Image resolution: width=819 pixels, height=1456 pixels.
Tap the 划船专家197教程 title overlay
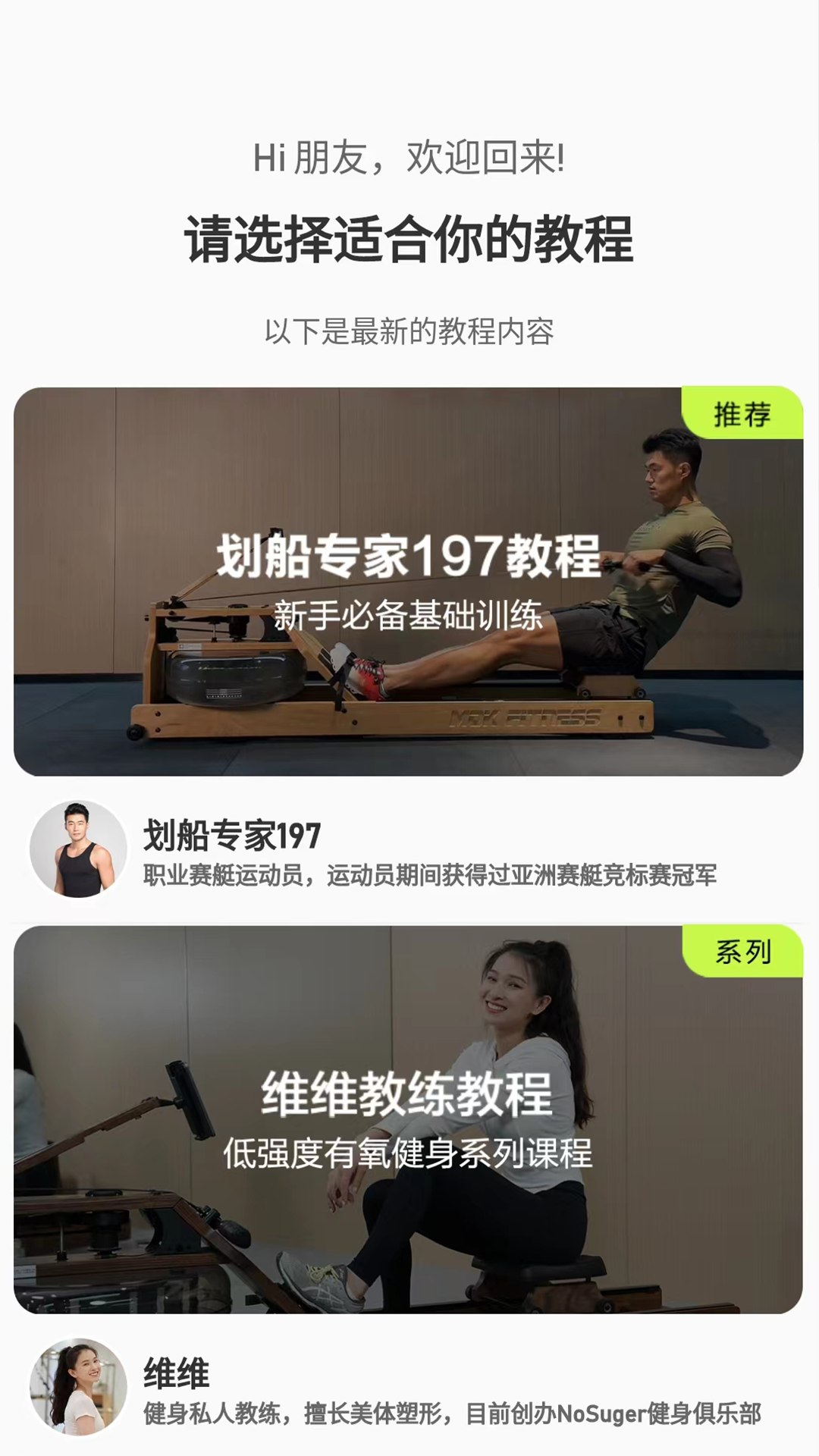pos(409,558)
